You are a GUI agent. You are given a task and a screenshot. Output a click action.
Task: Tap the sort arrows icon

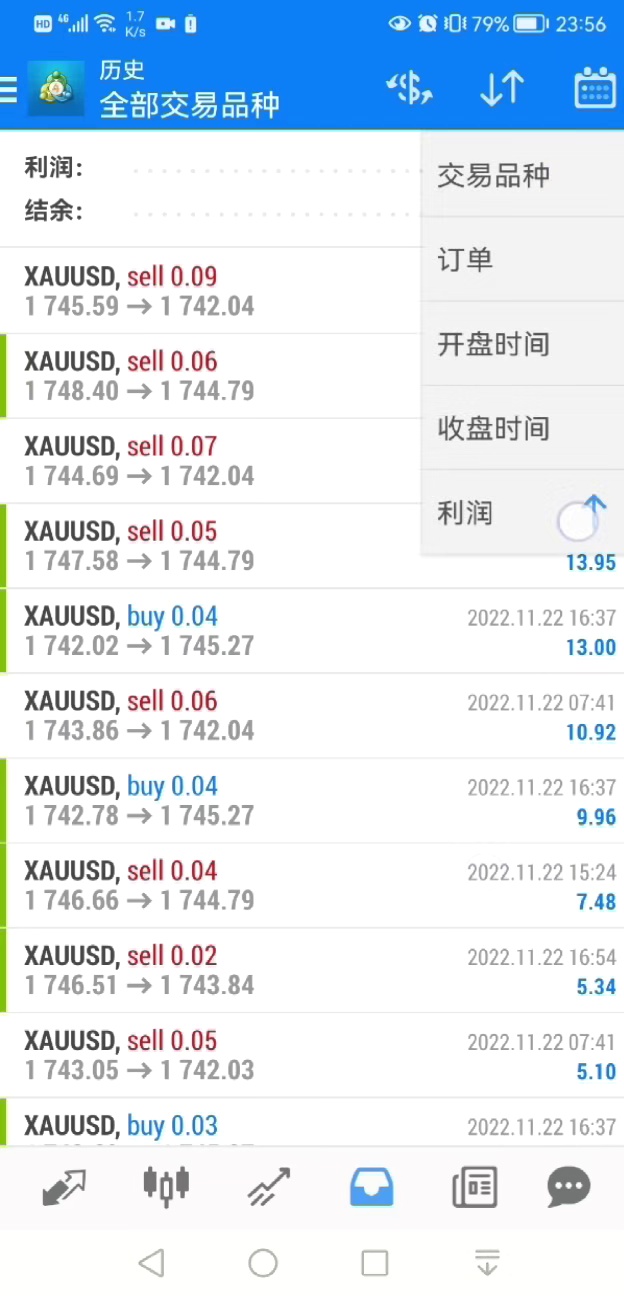tap(501, 89)
